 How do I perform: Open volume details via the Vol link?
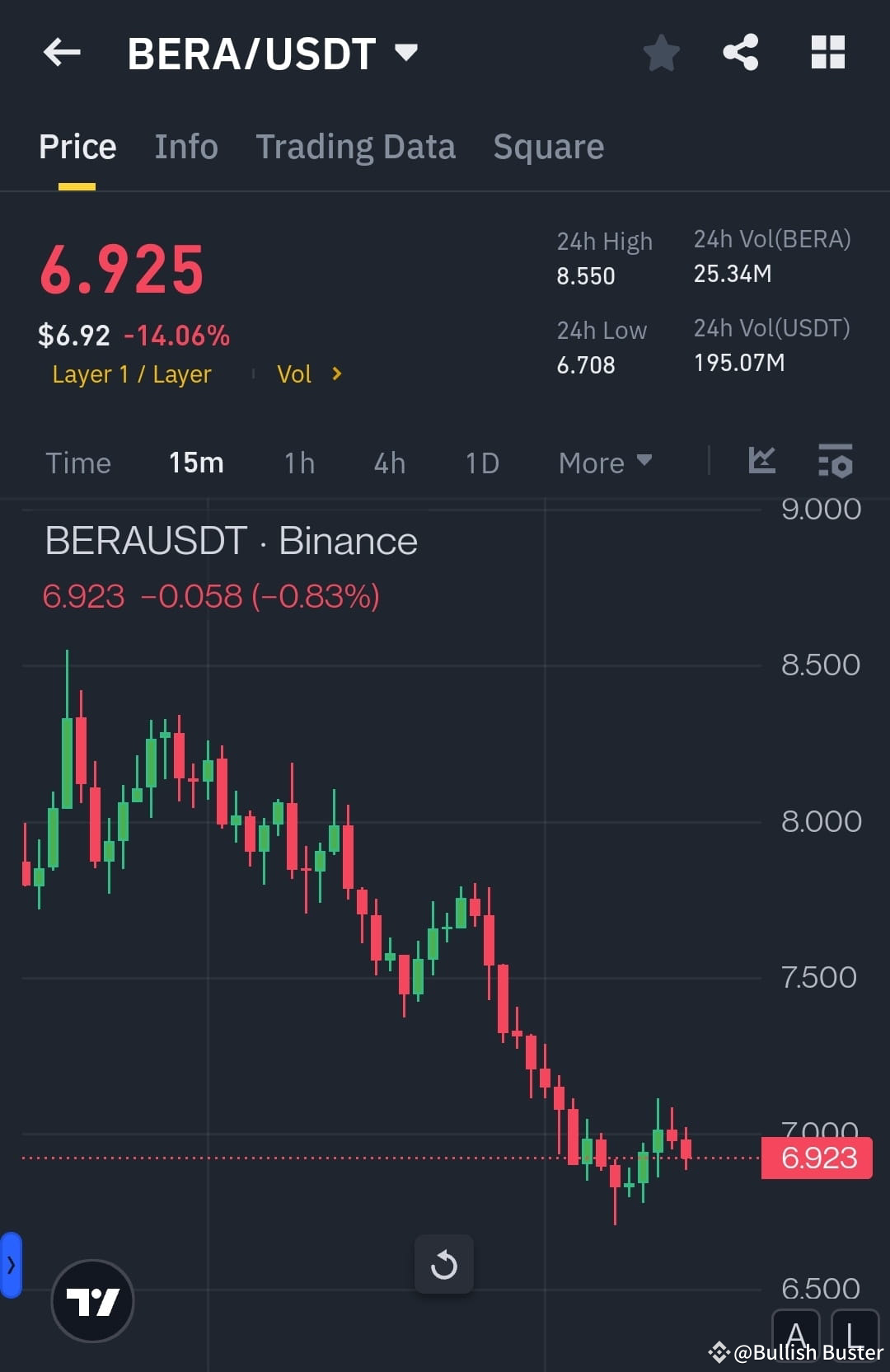(309, 374)
